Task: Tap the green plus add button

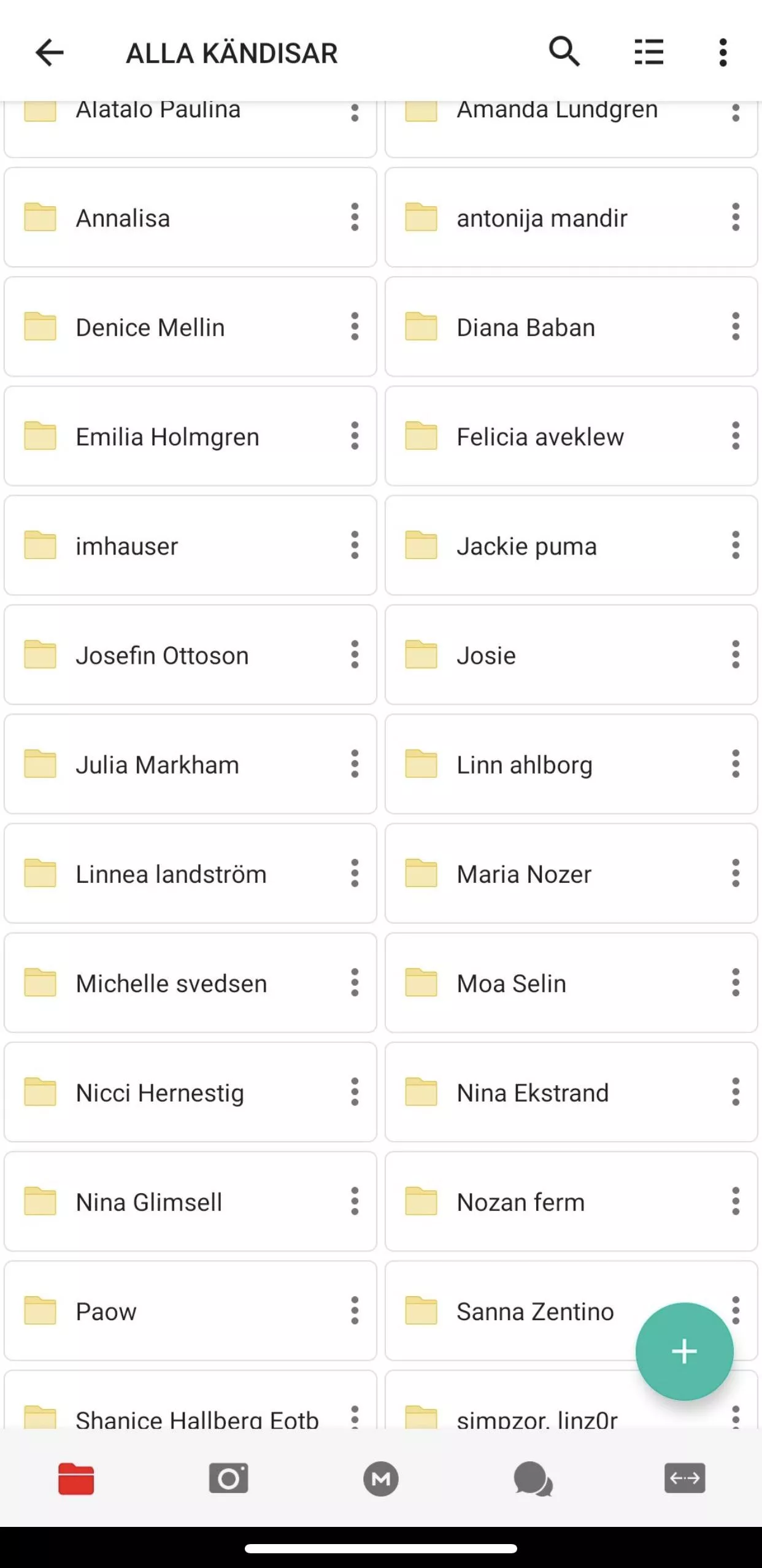Action: (684, 1351)
